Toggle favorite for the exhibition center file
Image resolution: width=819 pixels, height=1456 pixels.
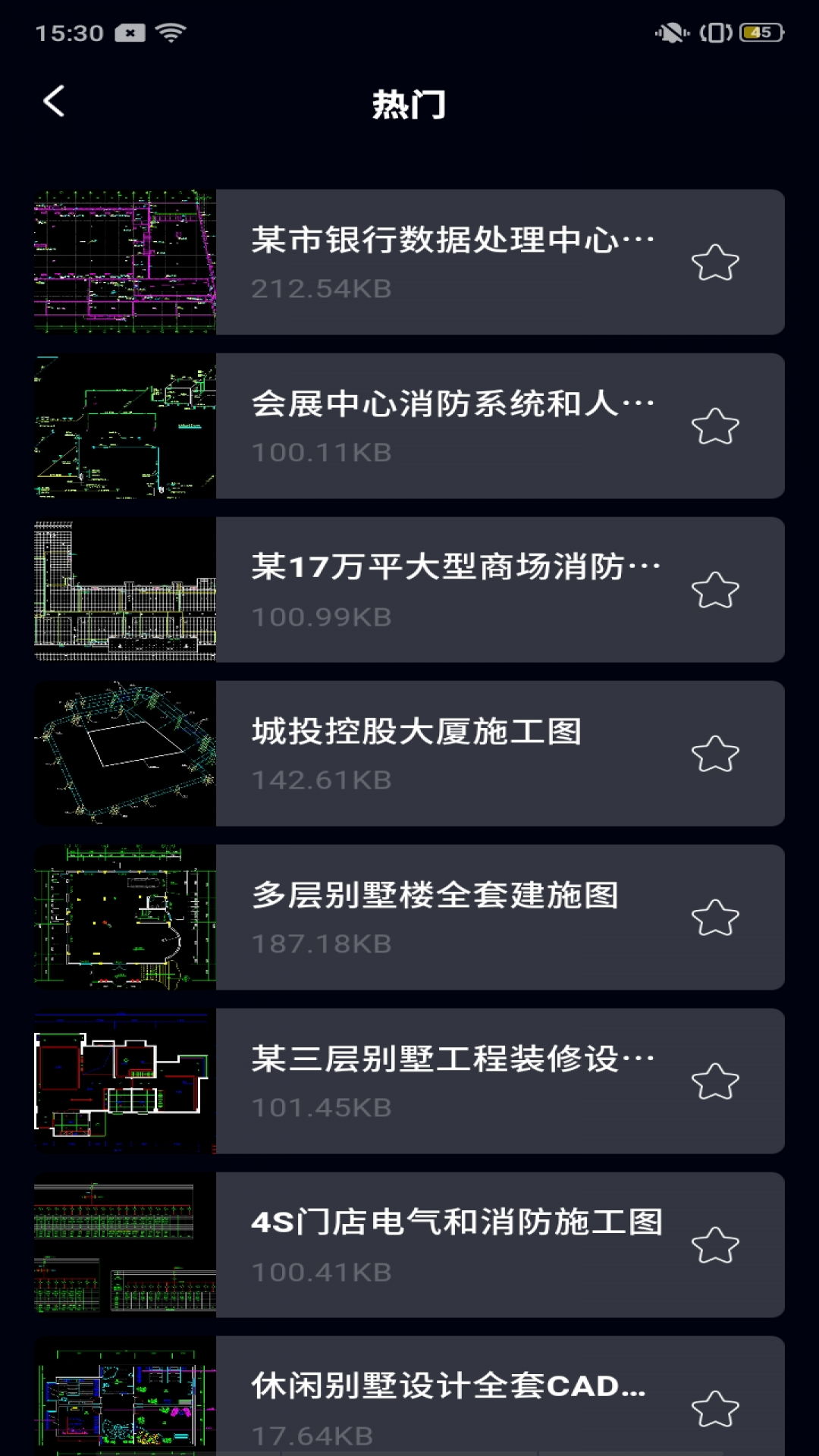716,426
